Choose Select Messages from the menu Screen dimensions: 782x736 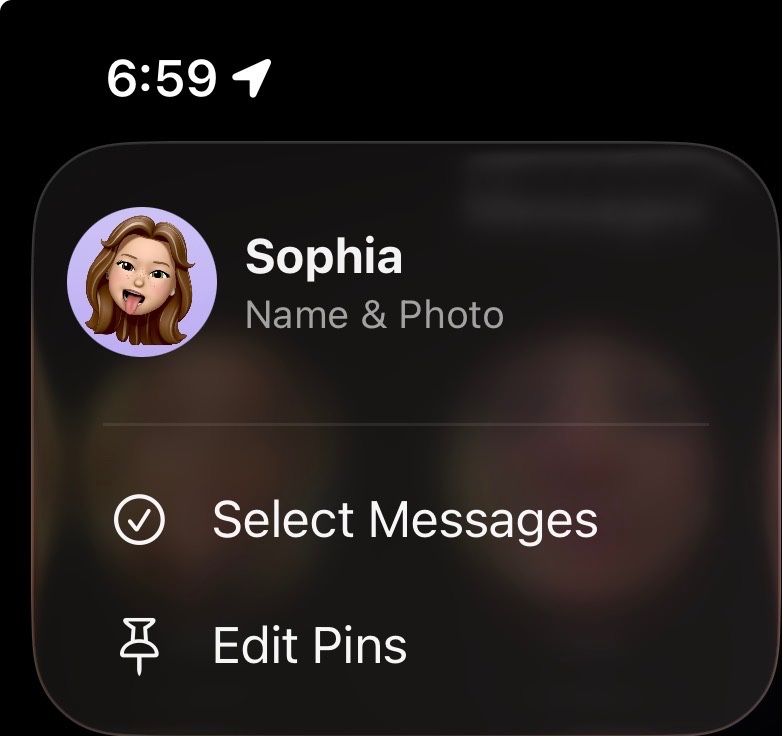[x=404, y=521]
